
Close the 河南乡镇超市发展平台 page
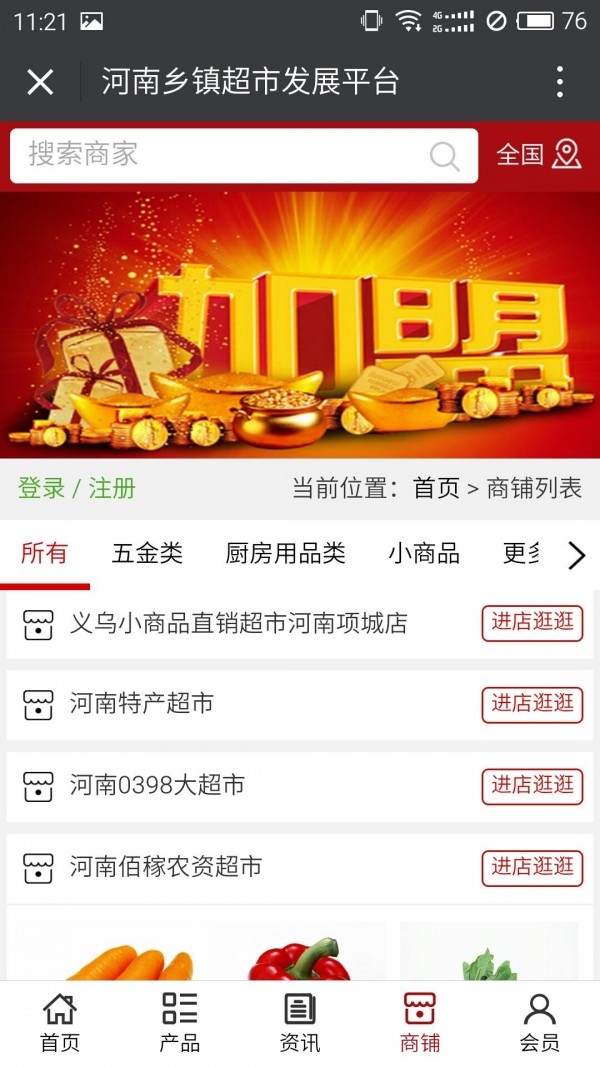coord(40,82)
